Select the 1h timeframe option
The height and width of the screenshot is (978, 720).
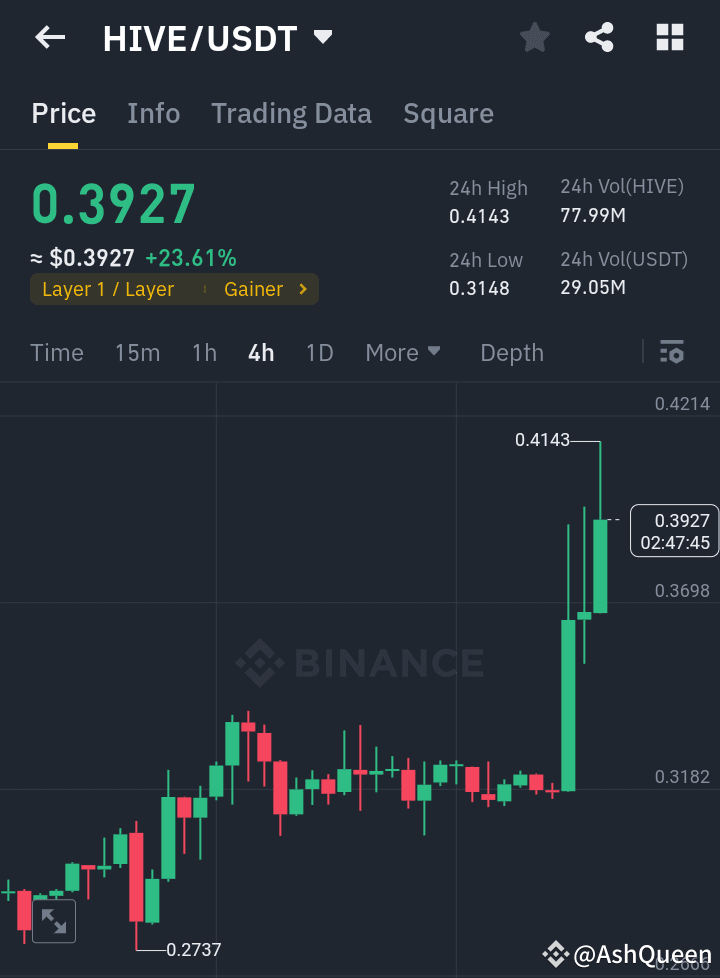204,352
